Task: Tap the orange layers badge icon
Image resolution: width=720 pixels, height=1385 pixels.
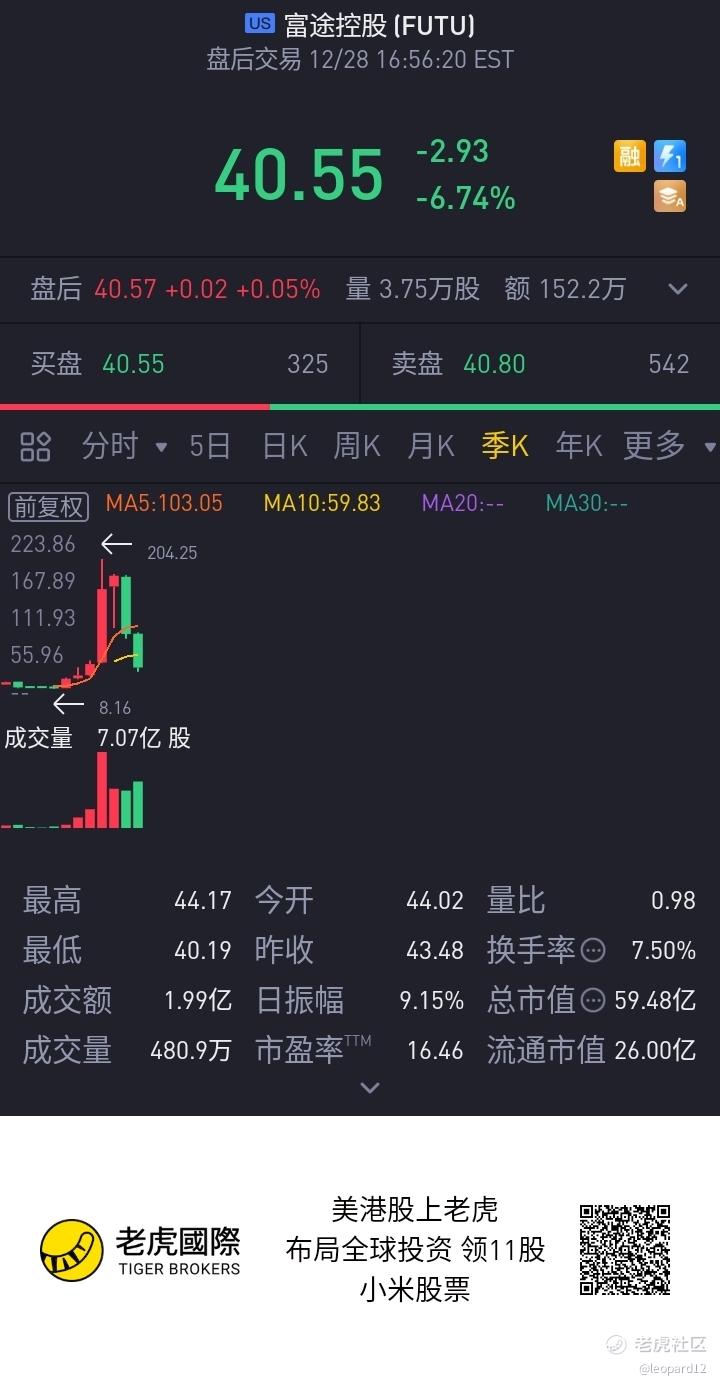Action: tap(670, 196)
